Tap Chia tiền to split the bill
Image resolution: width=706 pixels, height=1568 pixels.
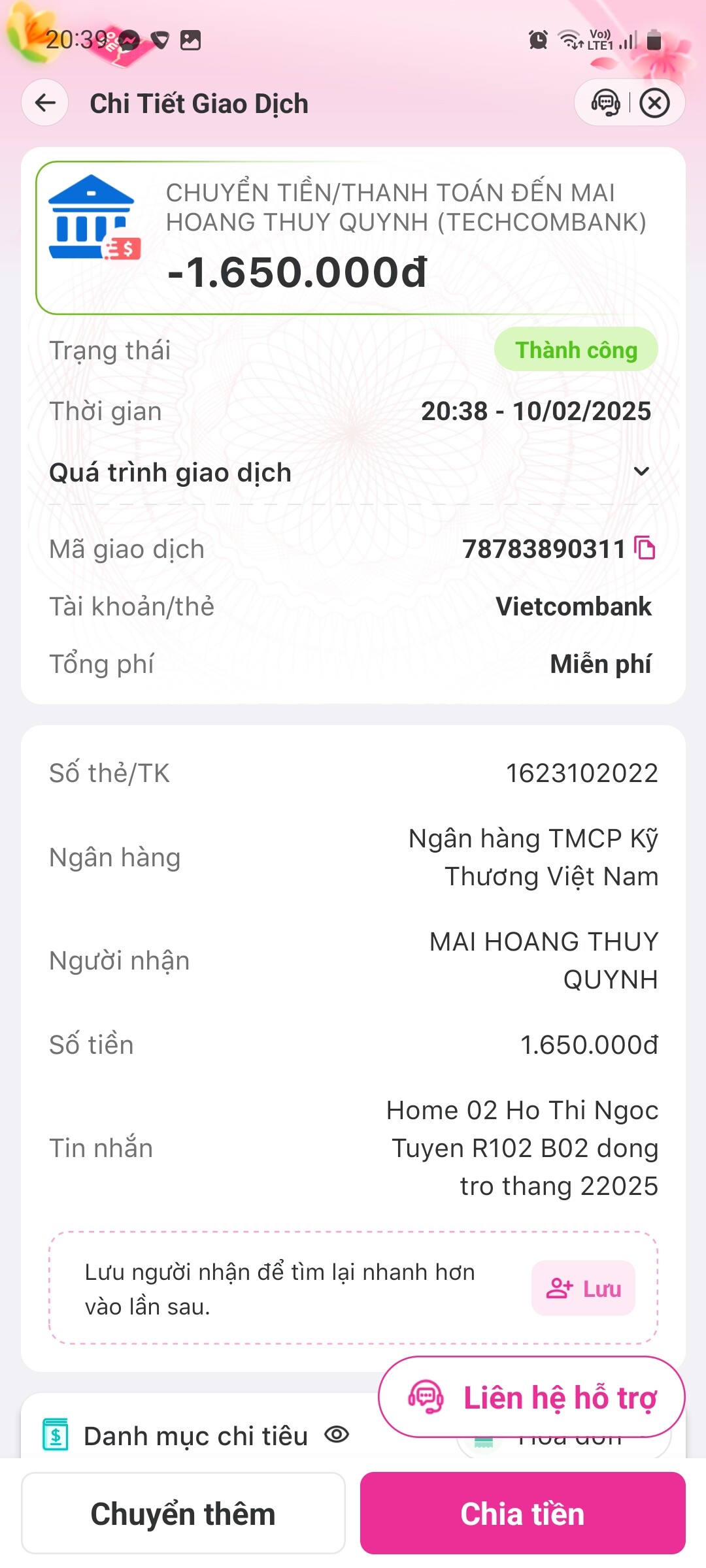(522, 1513)
